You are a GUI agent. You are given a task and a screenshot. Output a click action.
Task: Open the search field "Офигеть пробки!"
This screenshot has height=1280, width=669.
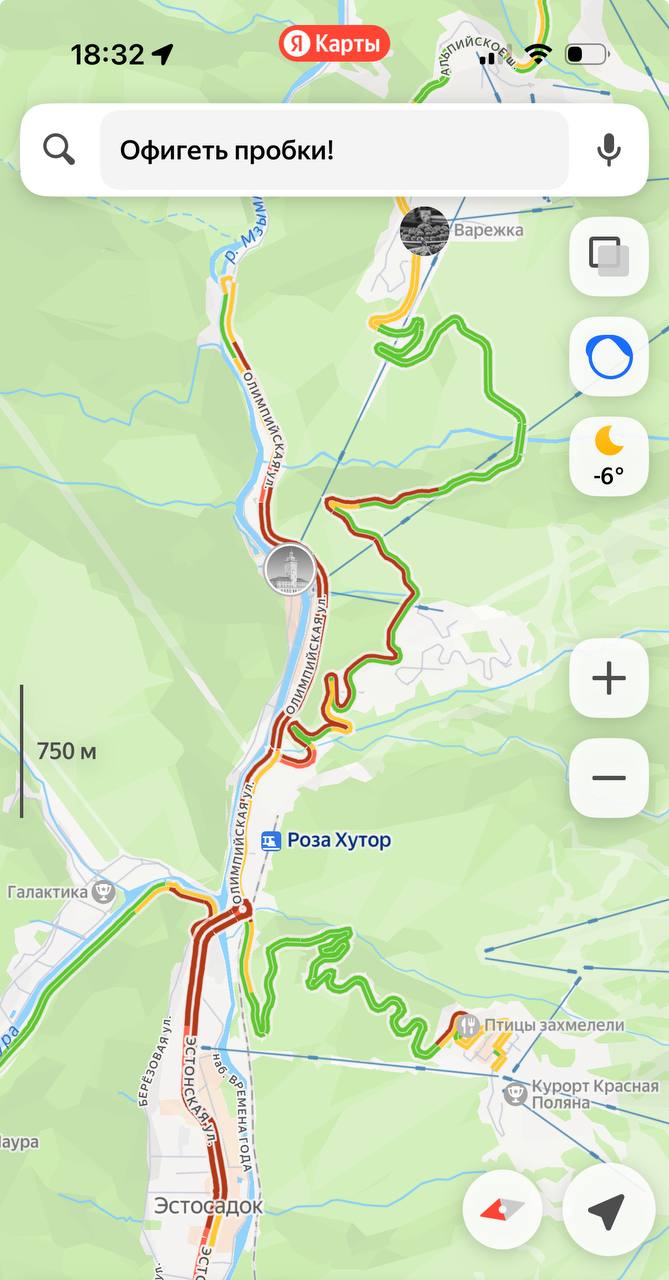(x=334, y=150)
